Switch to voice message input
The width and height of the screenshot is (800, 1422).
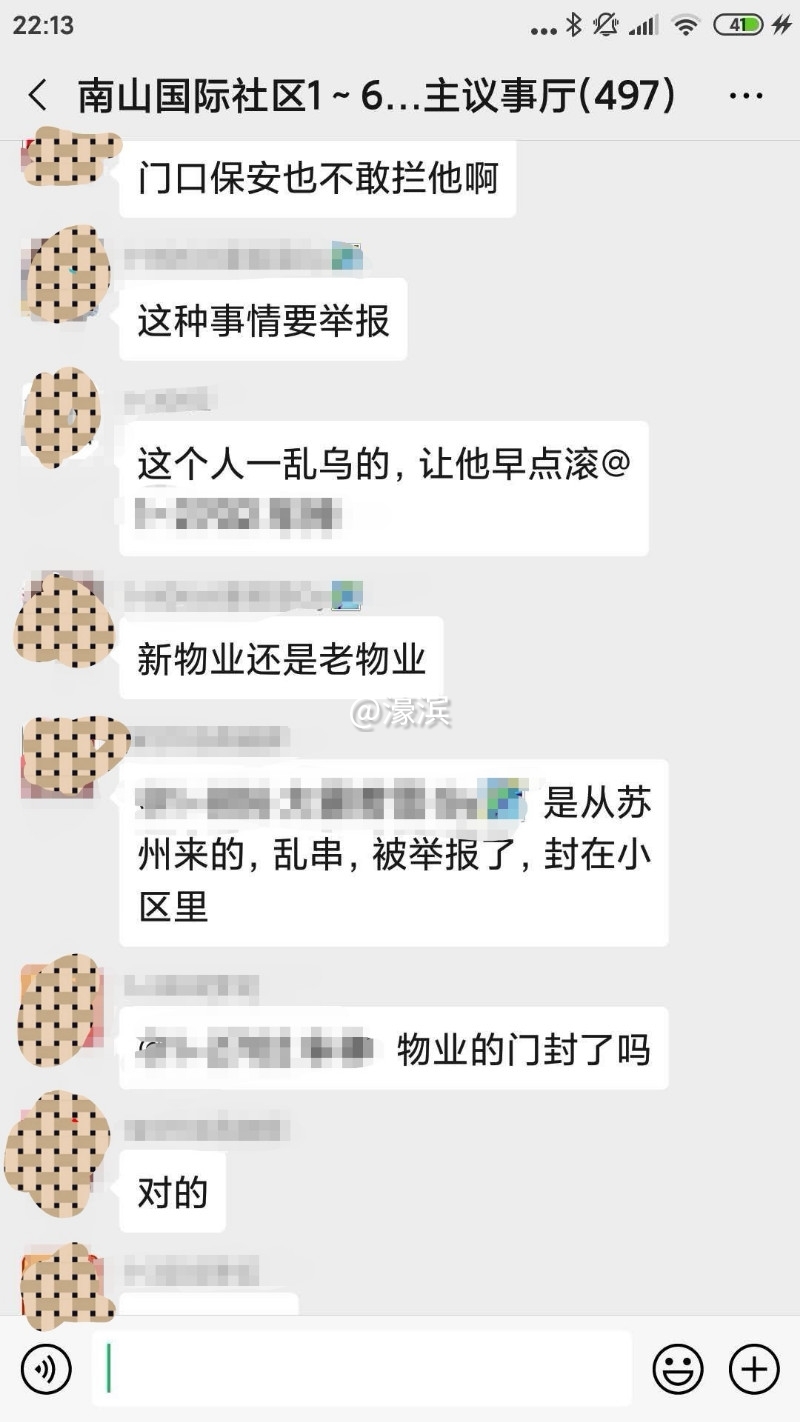click(46, 1368)
